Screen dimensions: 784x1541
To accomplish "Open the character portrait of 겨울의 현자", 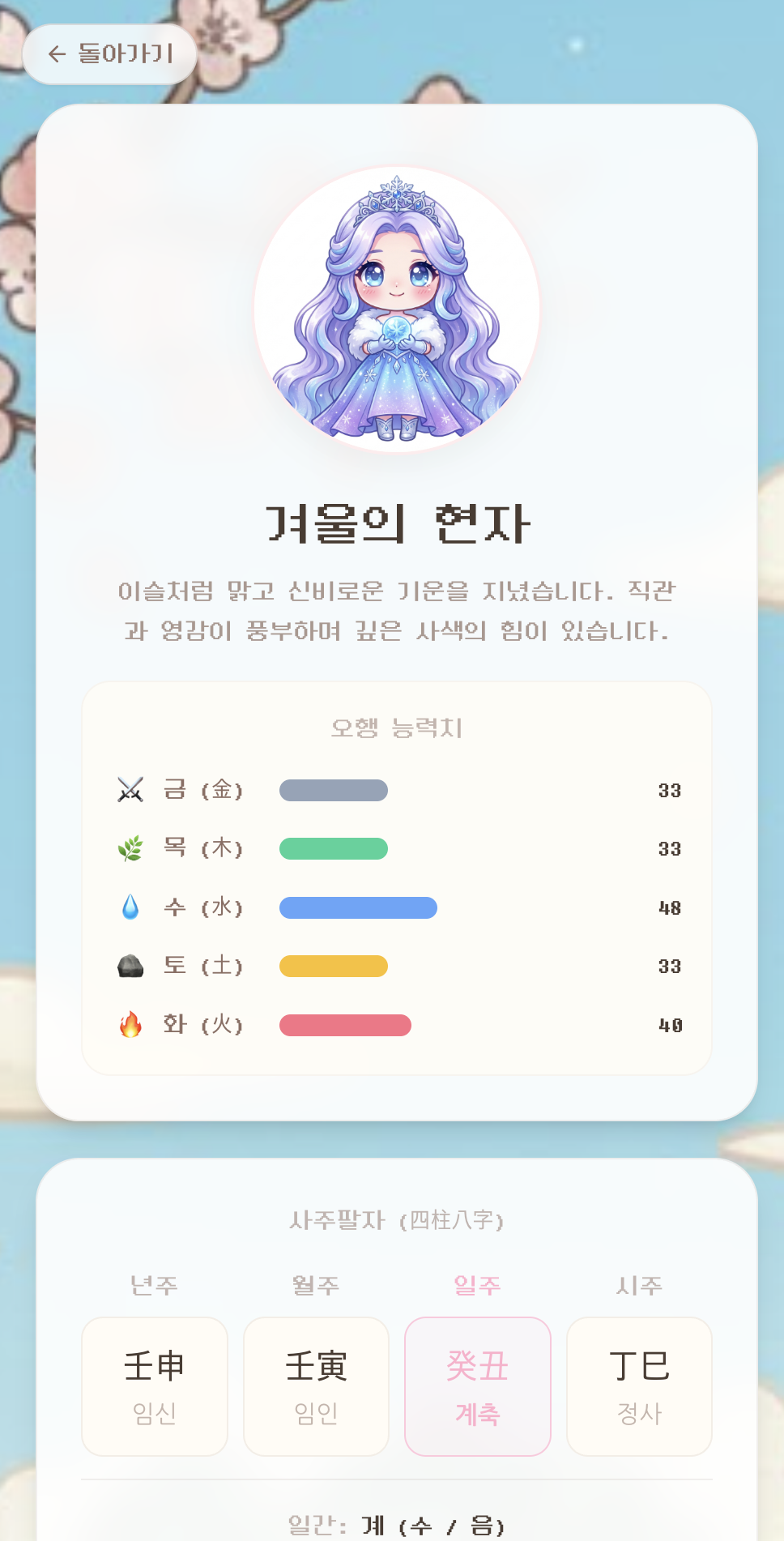I will click(x=396, y=309).
